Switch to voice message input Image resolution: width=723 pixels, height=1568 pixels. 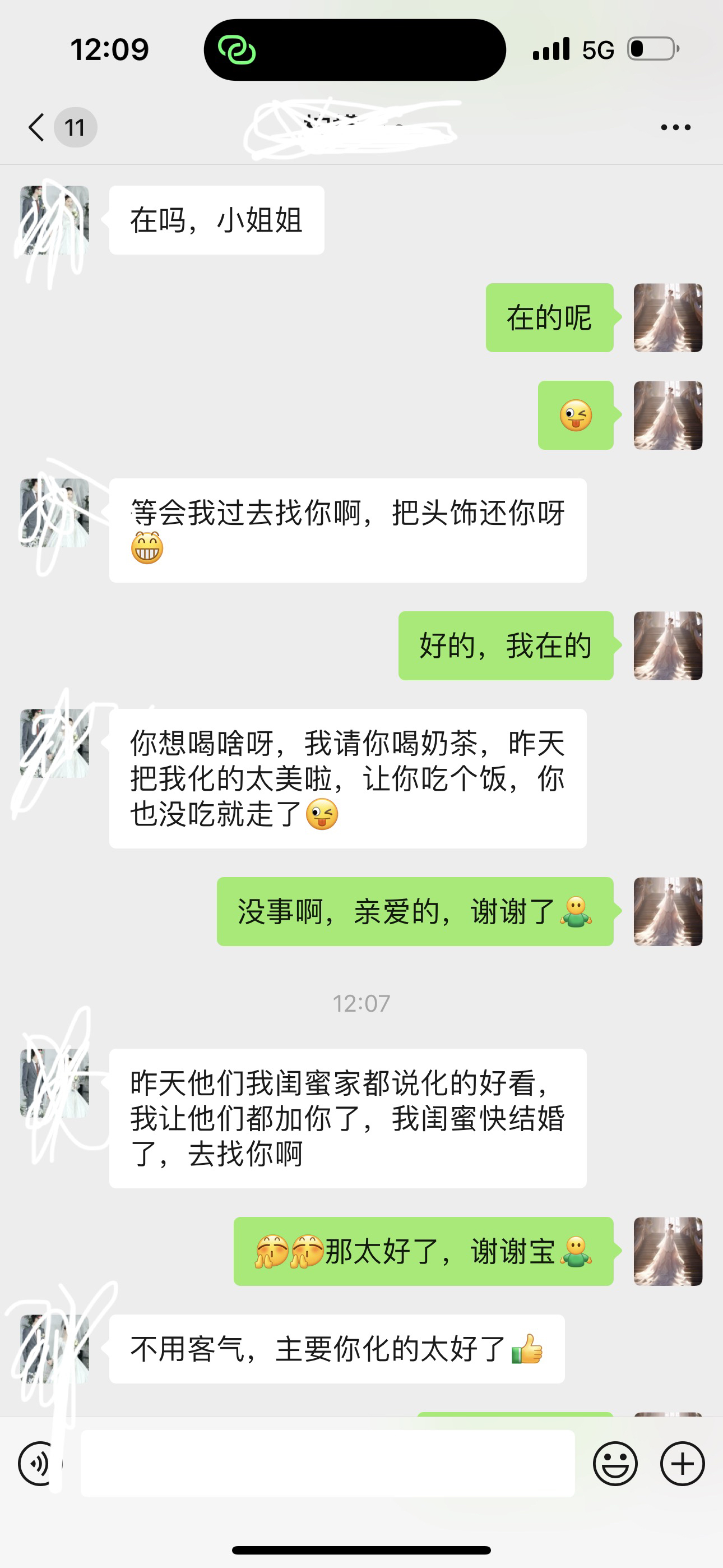click(x=38, y=1463)
